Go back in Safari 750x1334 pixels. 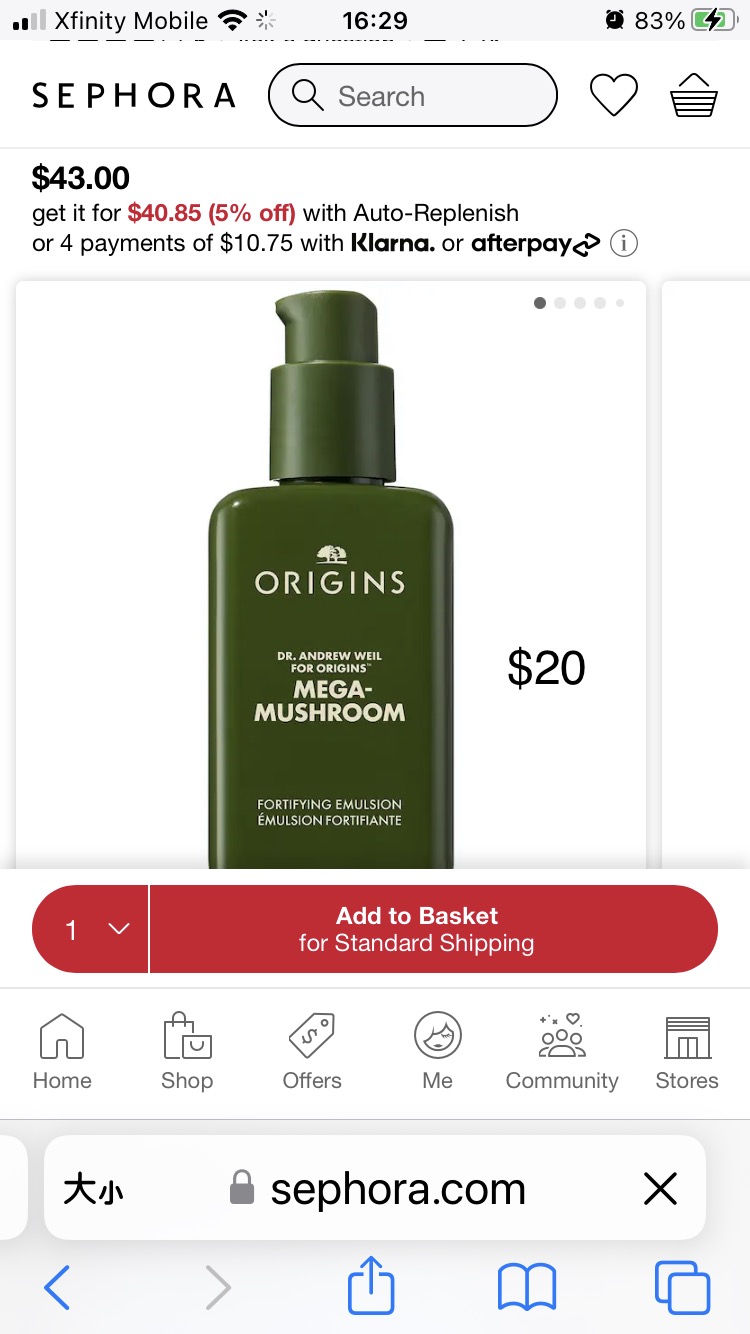(57, 1287)
